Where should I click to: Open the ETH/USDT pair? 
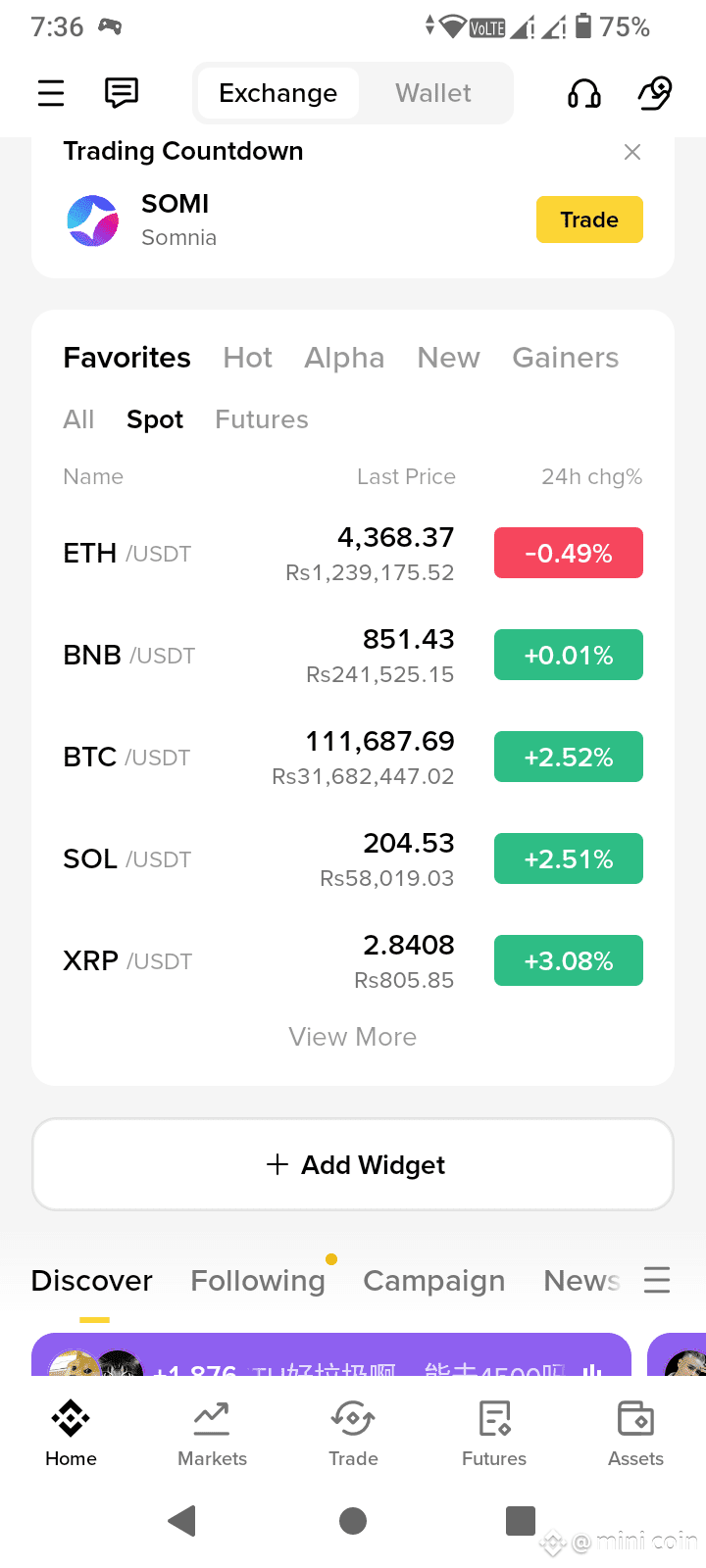point(353,553)
